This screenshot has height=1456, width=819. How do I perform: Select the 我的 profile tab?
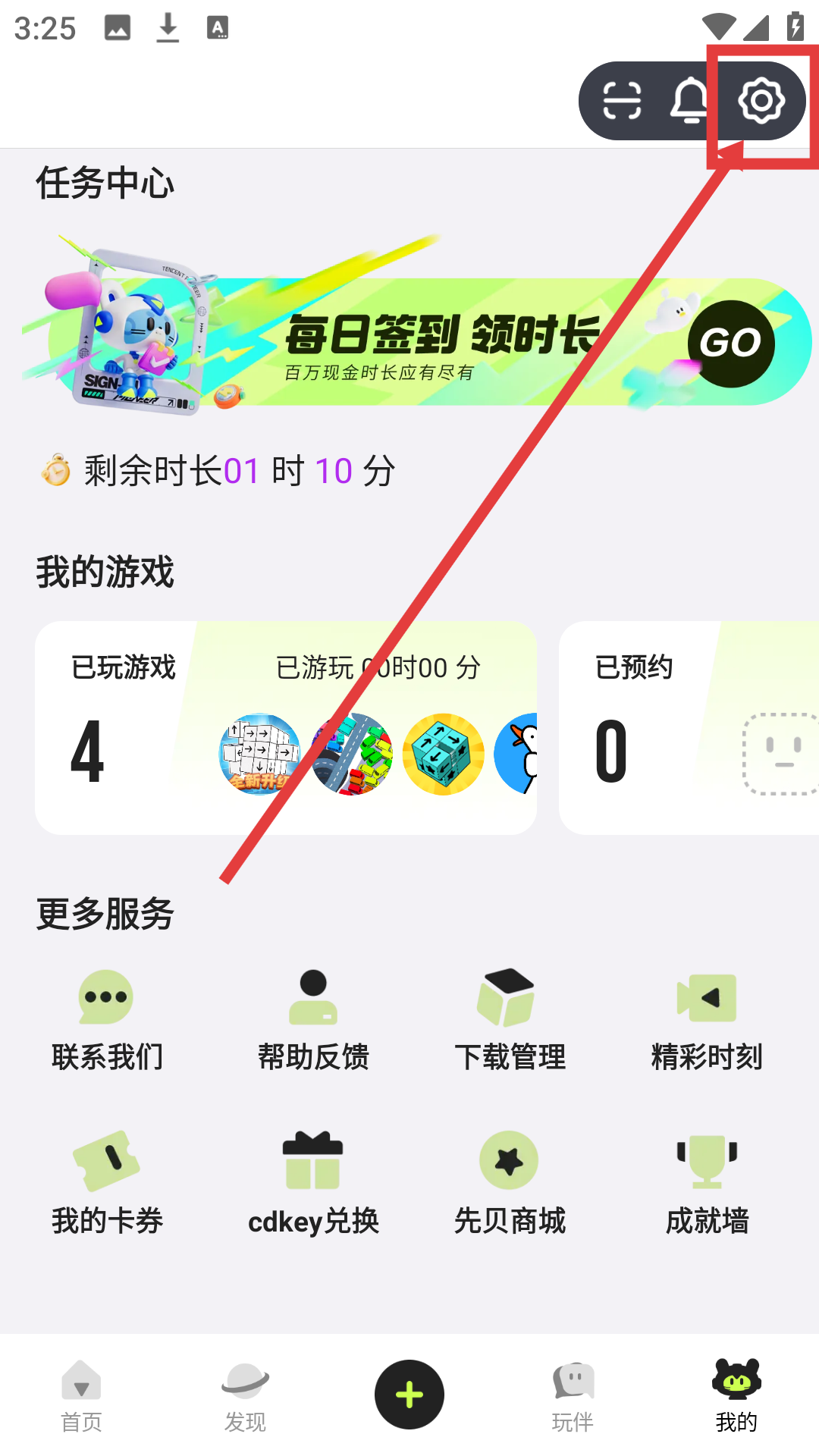736,1396
